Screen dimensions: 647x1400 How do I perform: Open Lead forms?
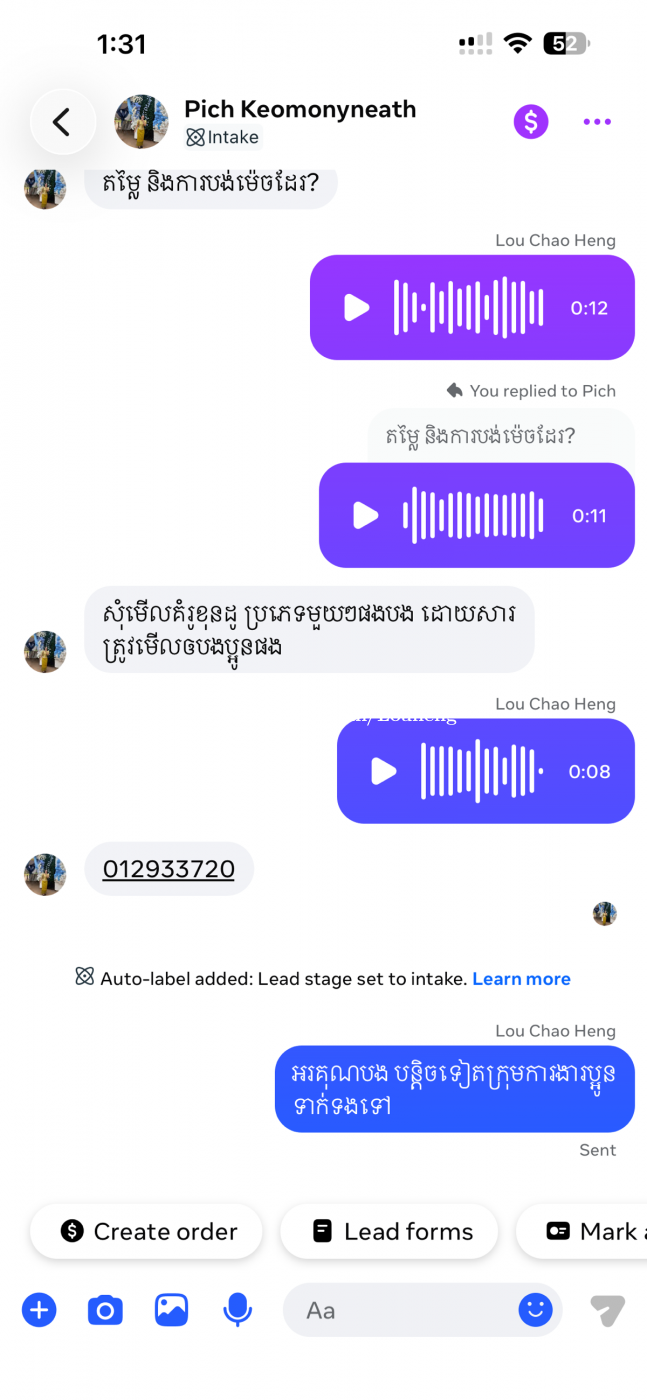click(389, 1231)
